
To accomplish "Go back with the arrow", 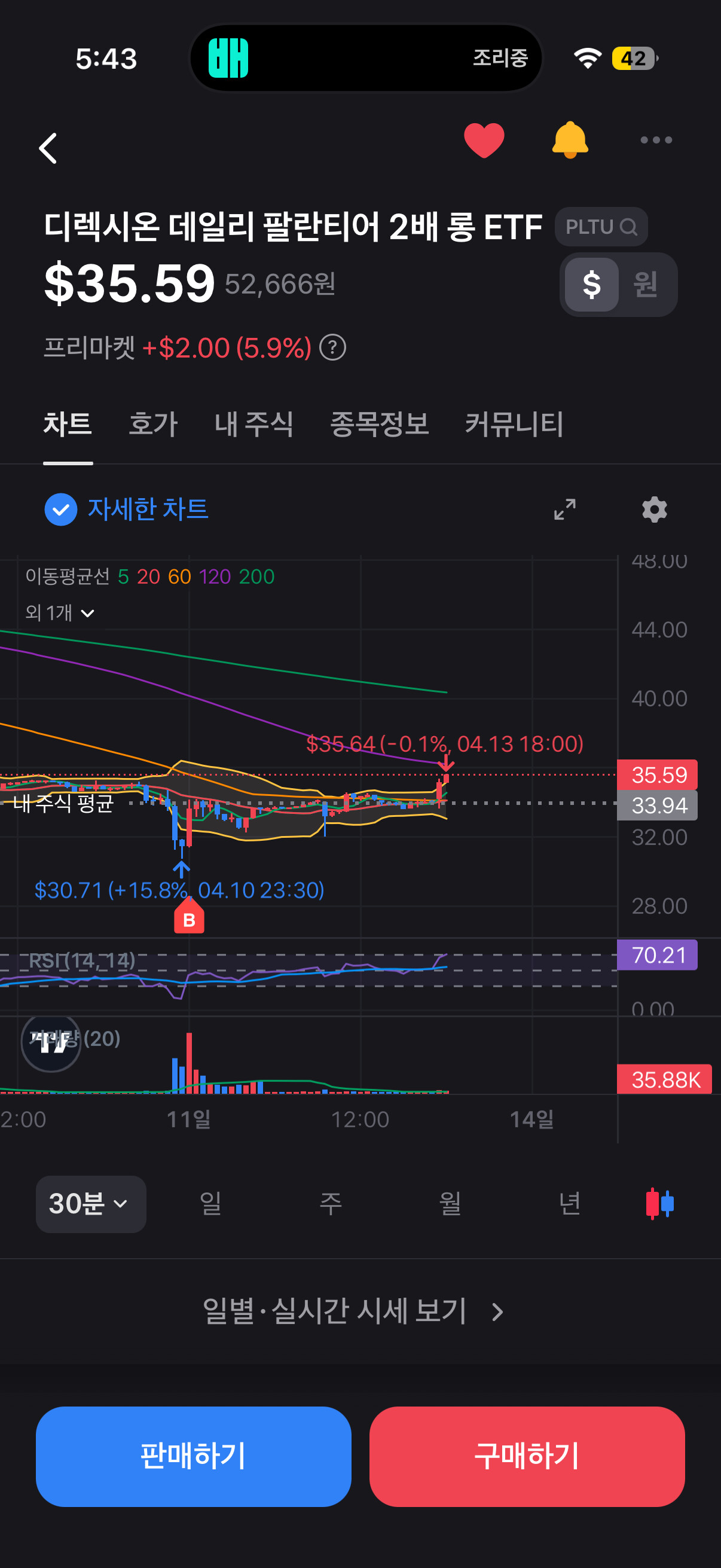I will coord(48,148).
